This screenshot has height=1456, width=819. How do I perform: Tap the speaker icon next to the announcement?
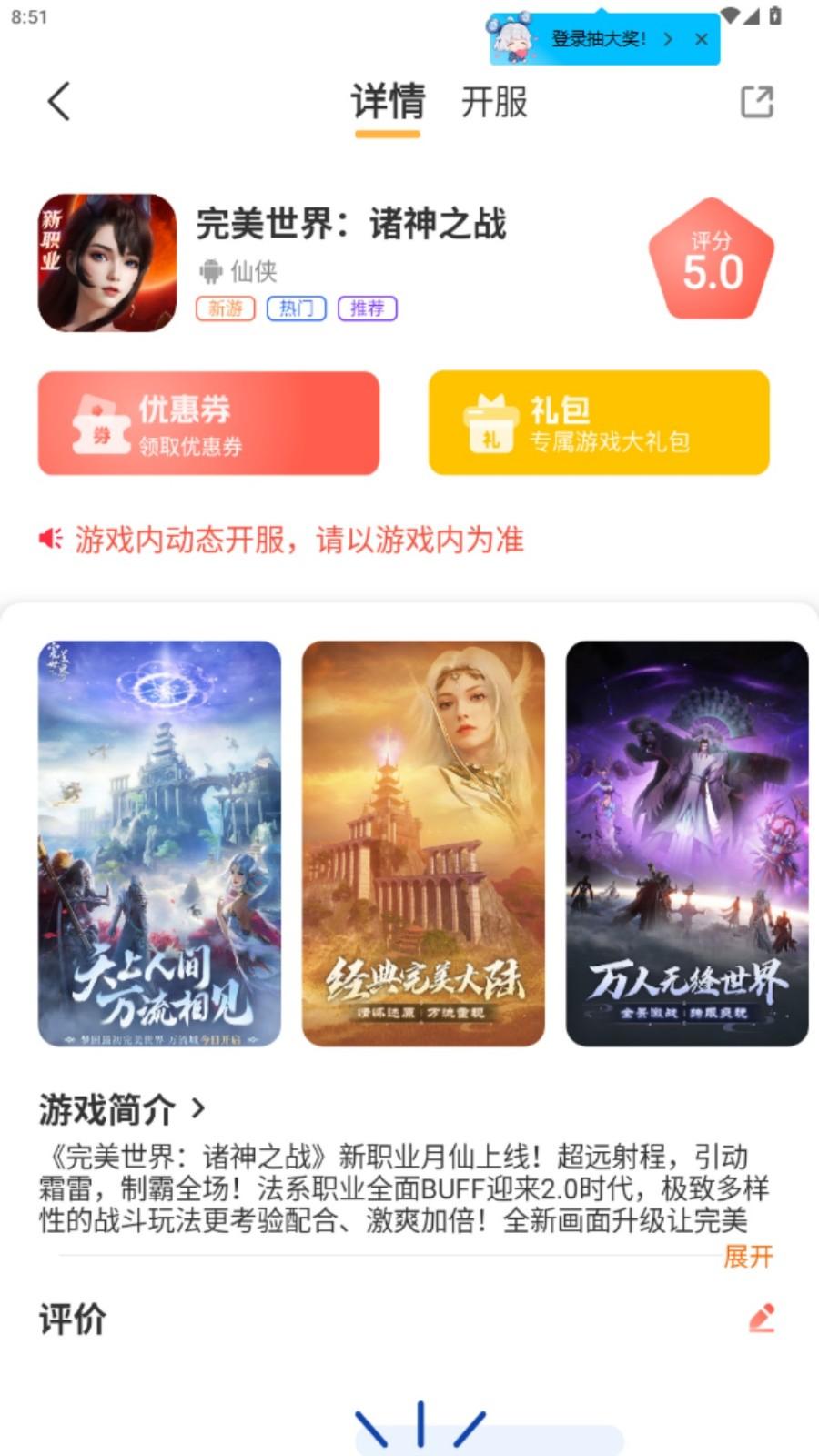(x=50, y=539)
